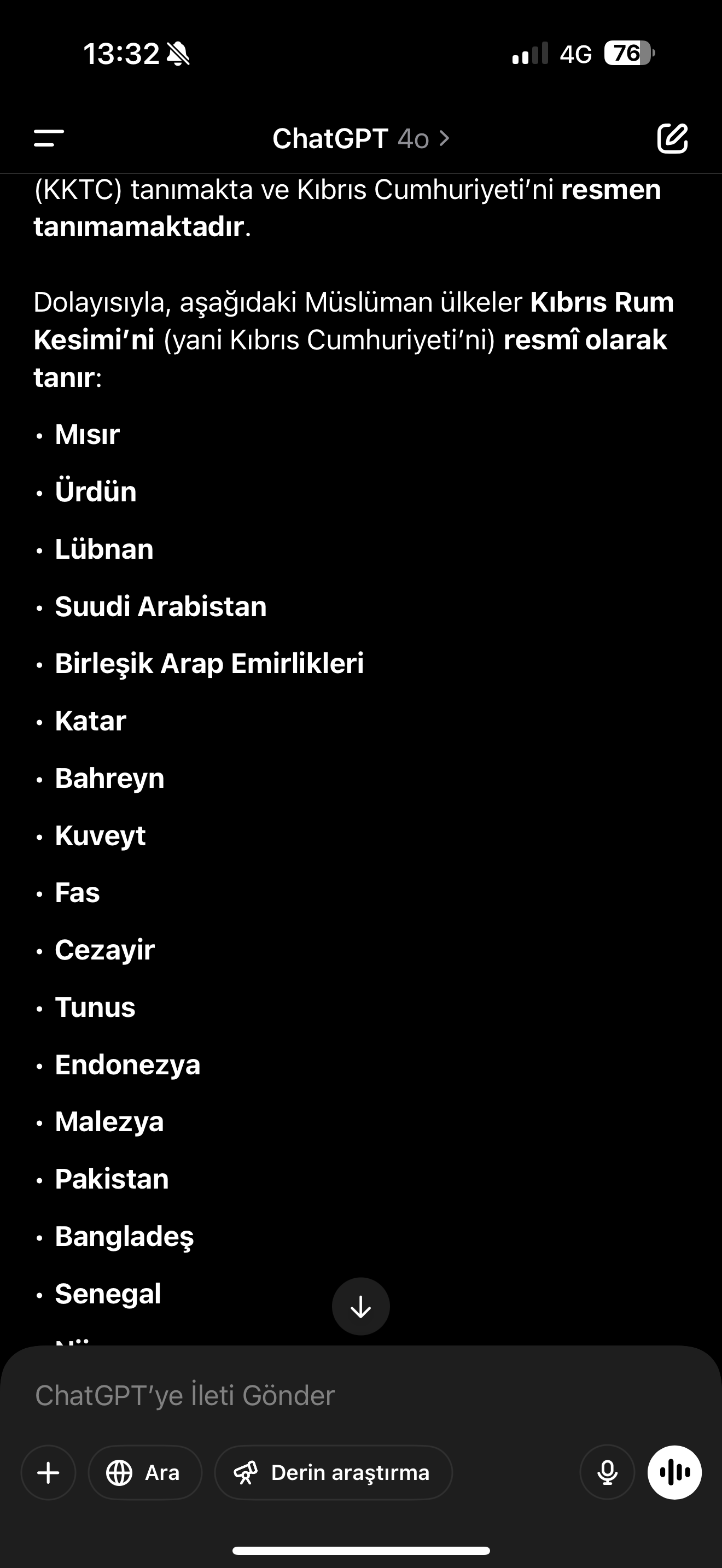722x1568 pixels.
Task: Start voice dictation with microphone
Action: (x=608, y=1472)
